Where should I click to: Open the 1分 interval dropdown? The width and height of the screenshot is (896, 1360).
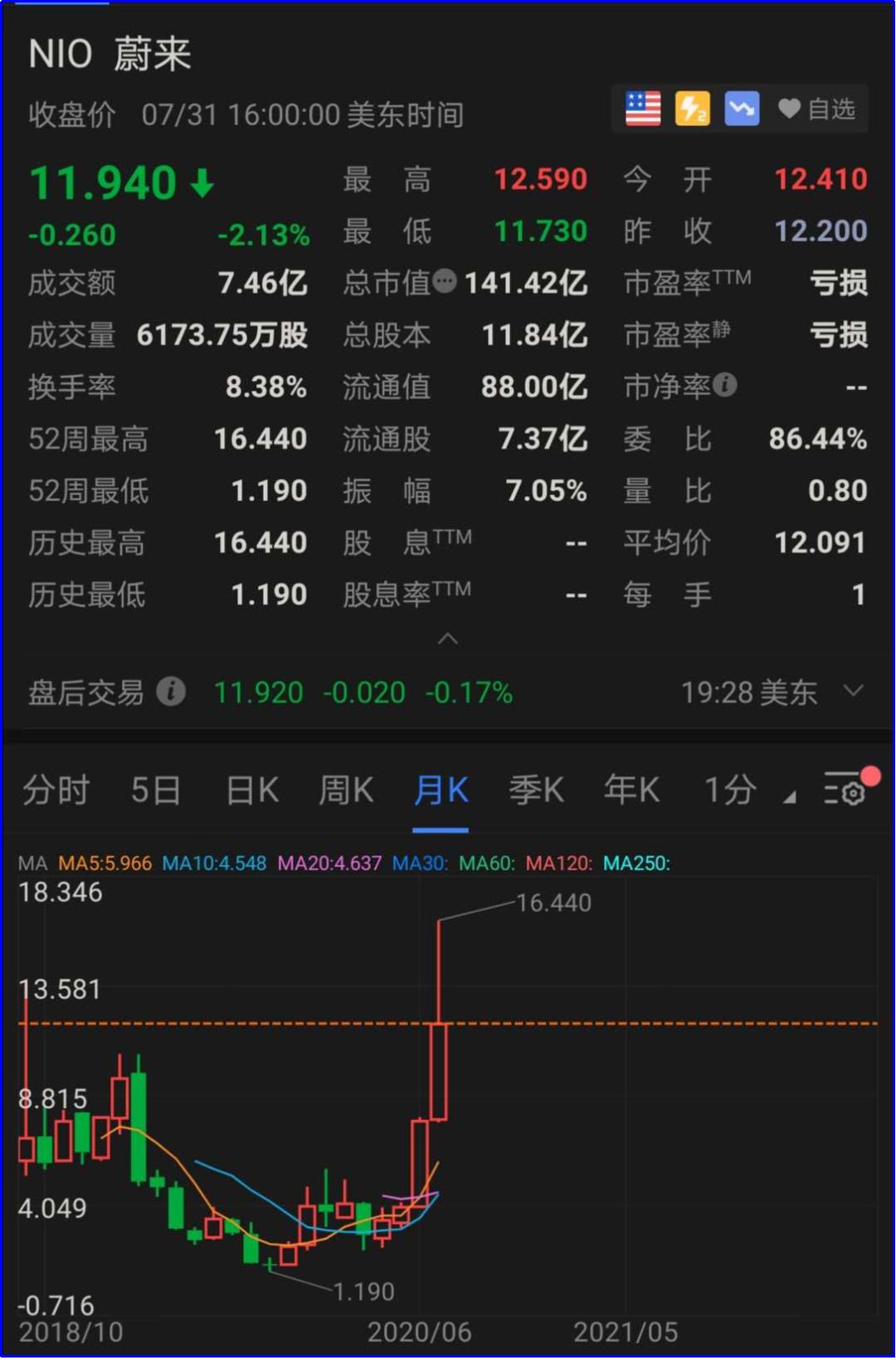point(747,790)
